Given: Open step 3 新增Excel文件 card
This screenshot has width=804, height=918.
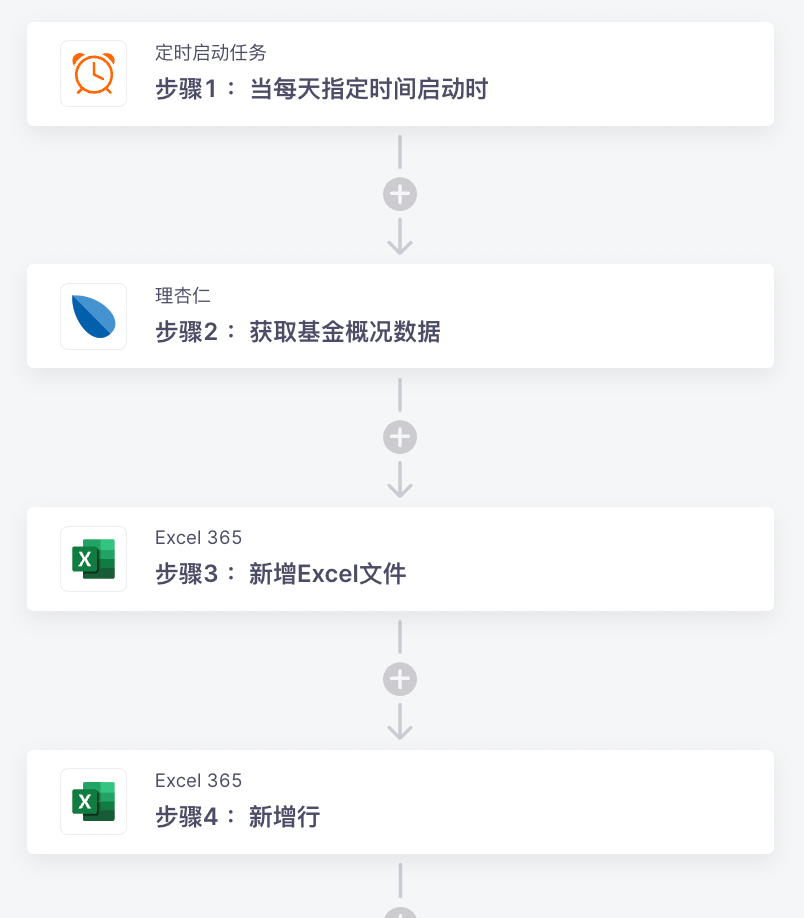Looking at the screenshot, I should (400, 559).
